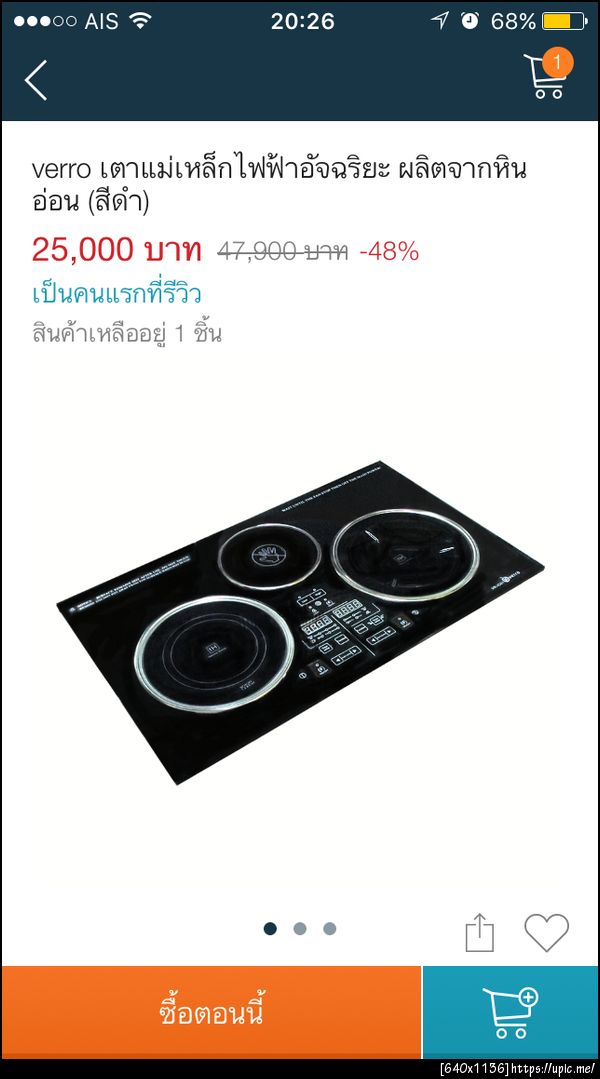Add the cooker to the cart
This screenshot has height=1079, width=600.
click(x=510, y=1012)
